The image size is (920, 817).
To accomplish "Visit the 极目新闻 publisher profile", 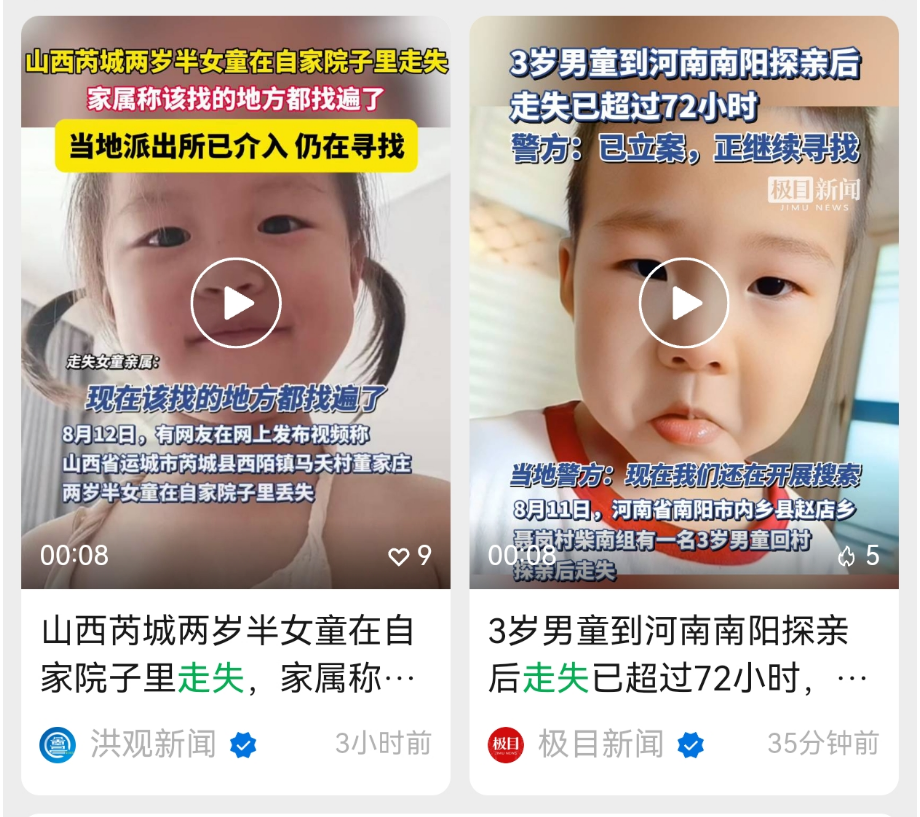I will [x=600, y=744].
